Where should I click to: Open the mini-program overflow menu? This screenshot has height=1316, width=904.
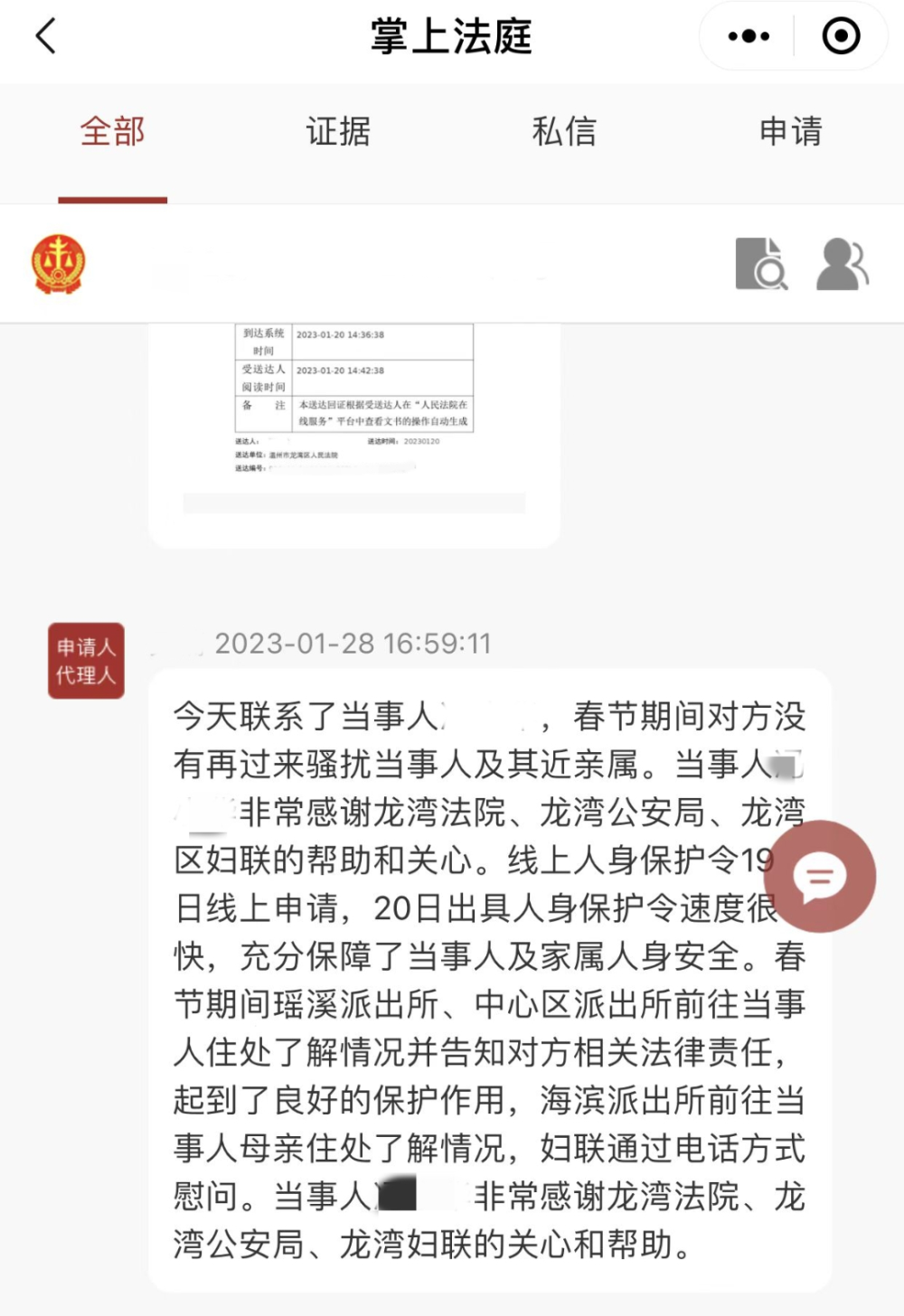(749, 37)
